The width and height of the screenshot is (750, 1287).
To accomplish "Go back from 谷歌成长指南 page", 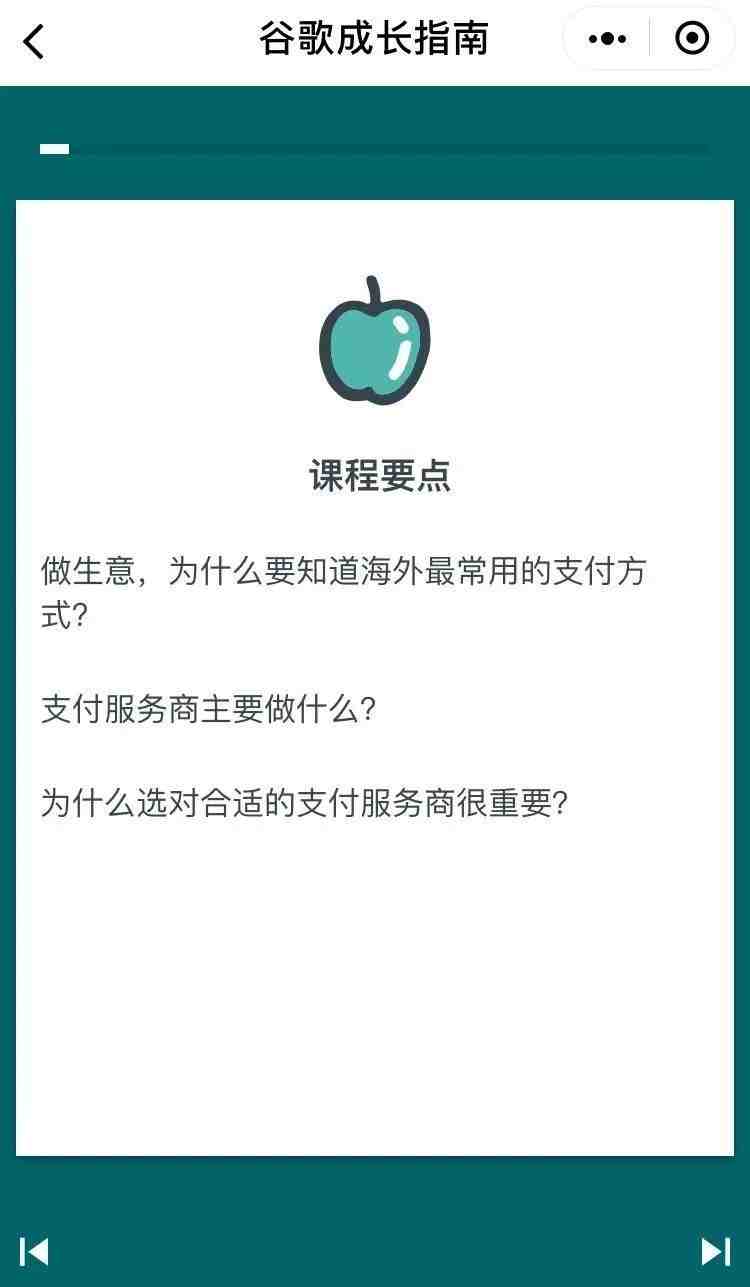I will coord(34,42).
